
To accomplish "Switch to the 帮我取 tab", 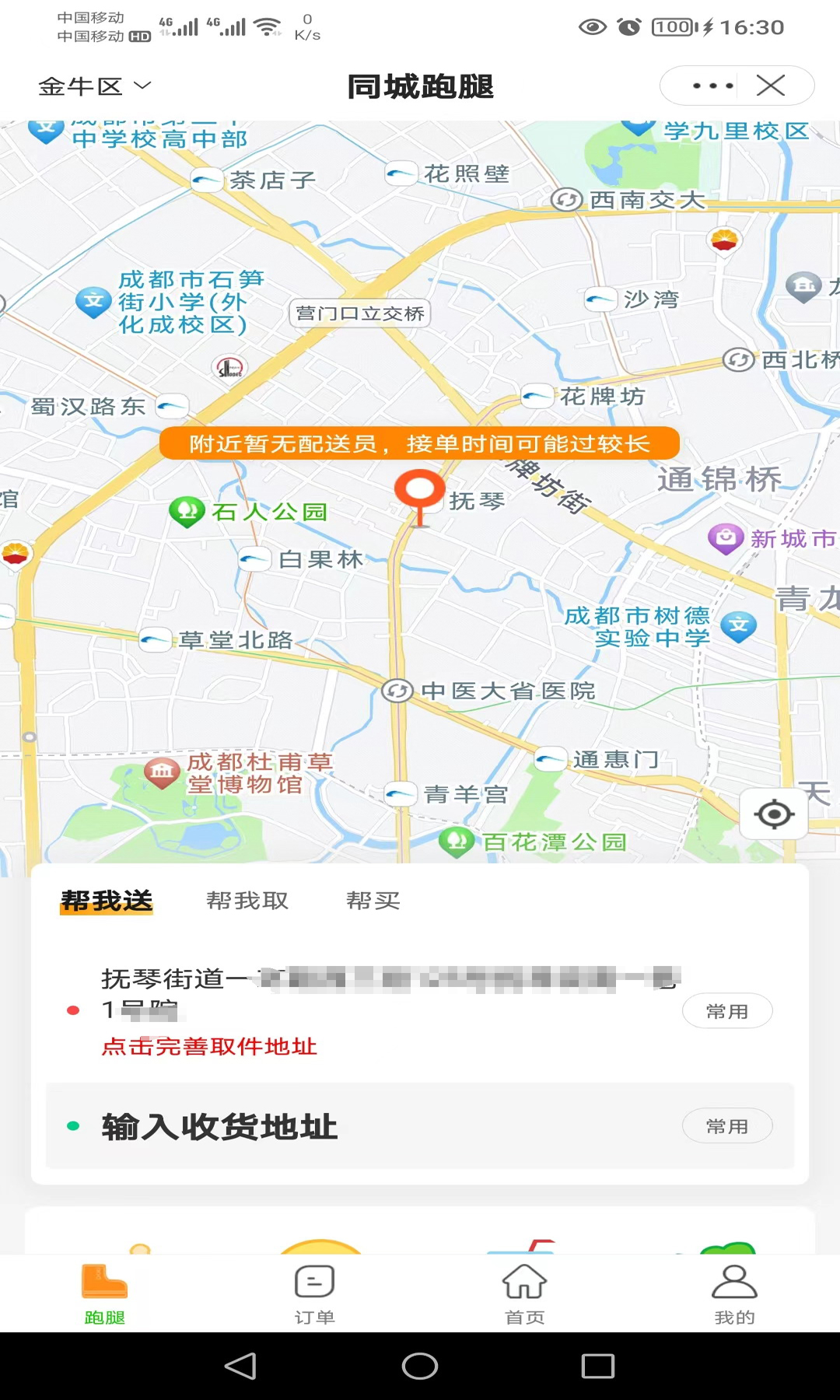I will click(x=247, y=901).
